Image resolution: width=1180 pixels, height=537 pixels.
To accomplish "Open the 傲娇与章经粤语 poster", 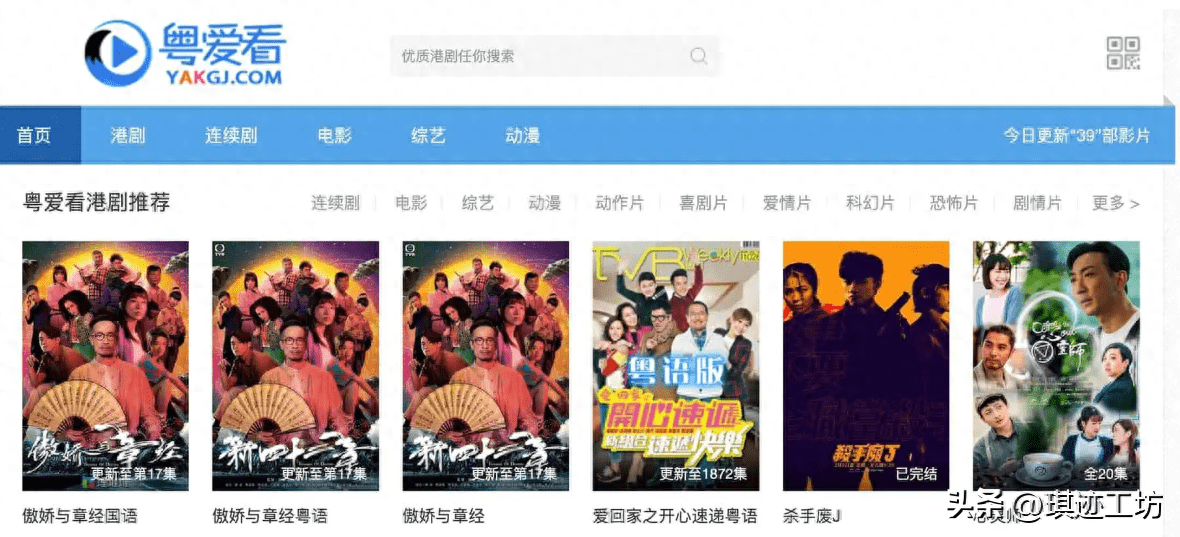I will [x=295, y=365].
